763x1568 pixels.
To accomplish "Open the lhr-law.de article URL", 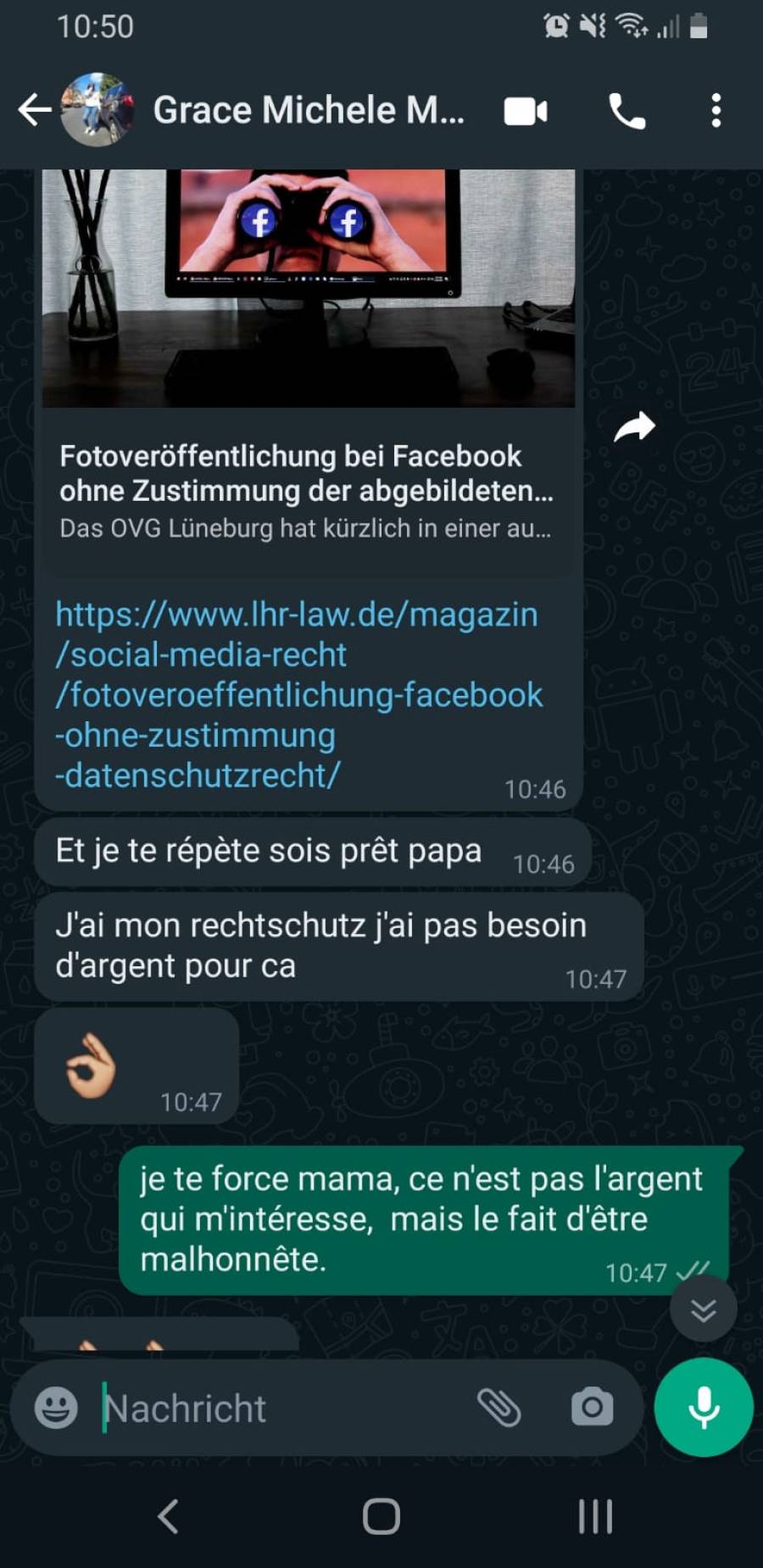I will (x=297, y=694).
